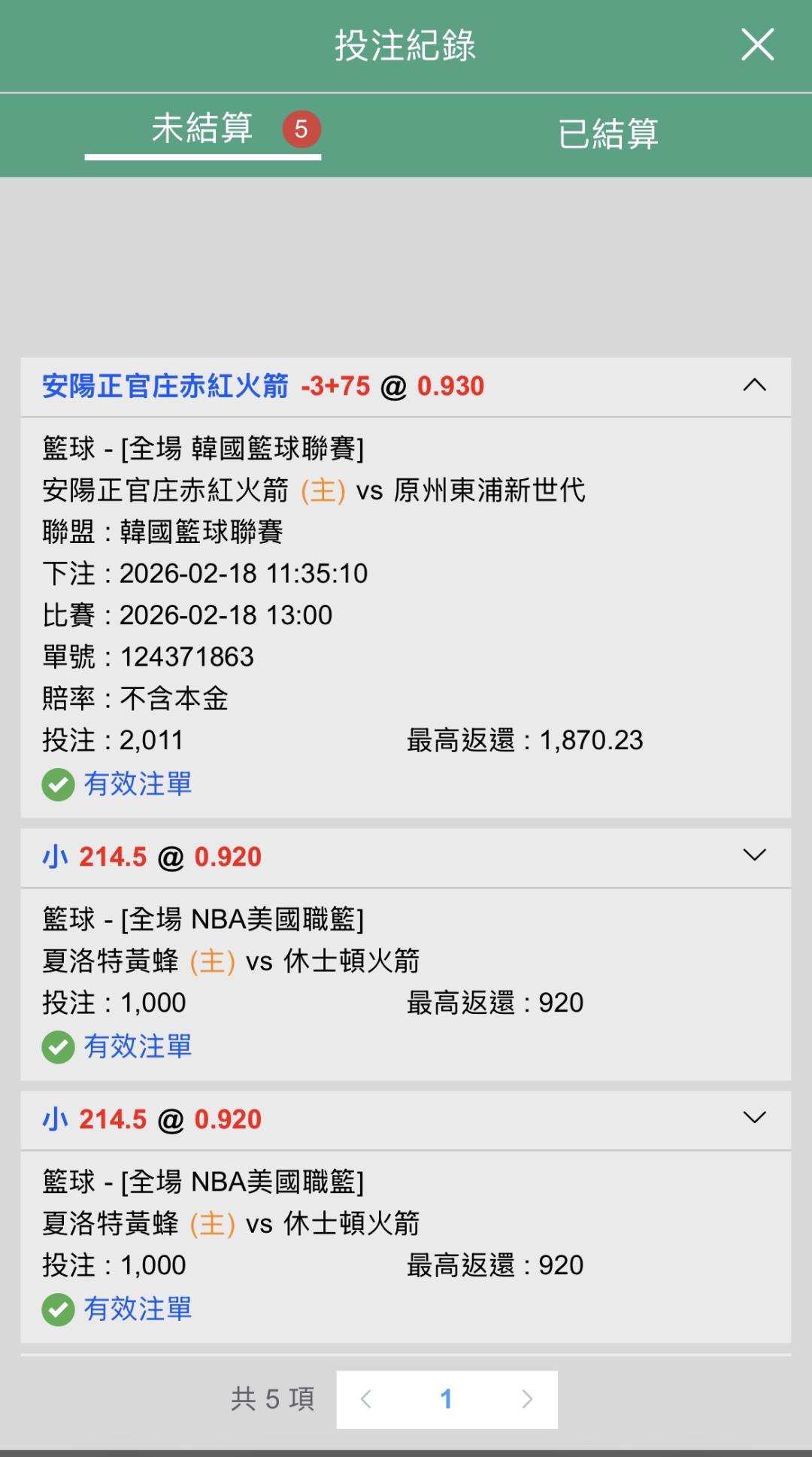Screen dimensions: 812x1457
Task: Go to the next page of records
Action: (x=526, y=1399)
